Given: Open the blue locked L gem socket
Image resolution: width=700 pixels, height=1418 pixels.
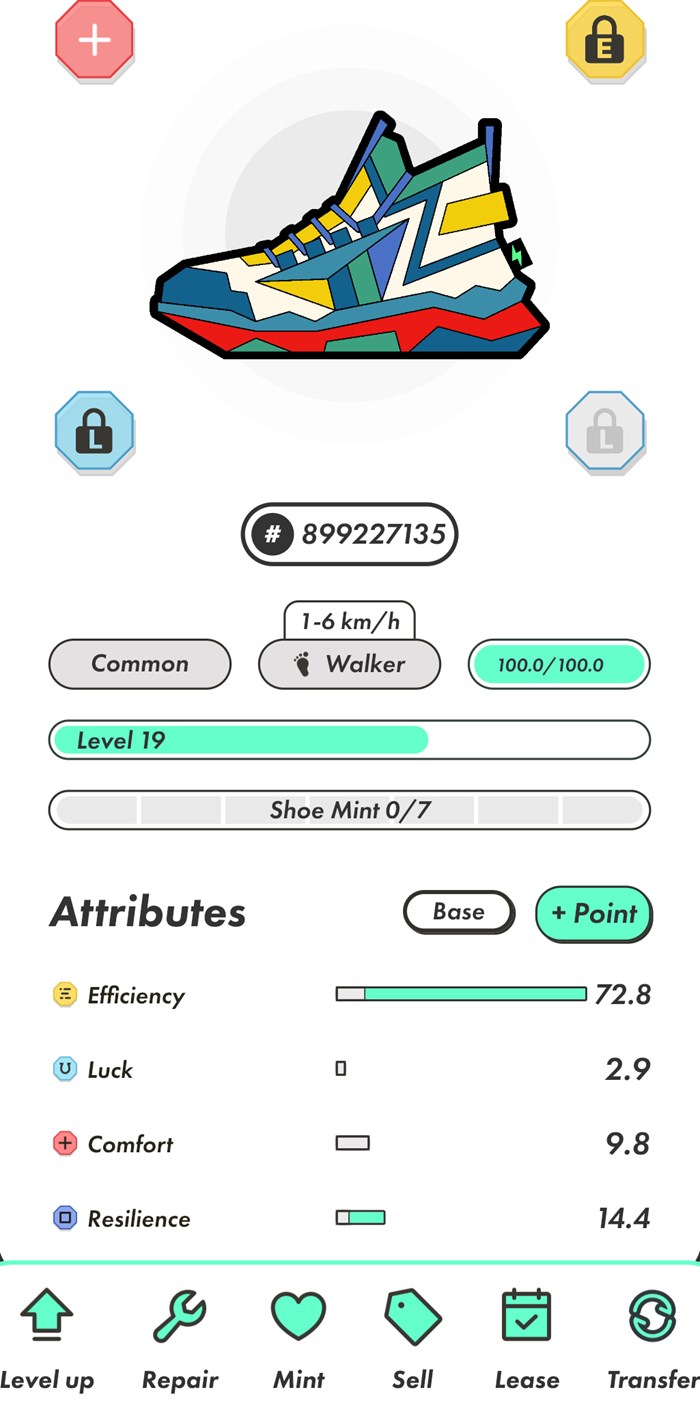Looking at the screenshot, I should pyautogui.click(x=94, y=432).
